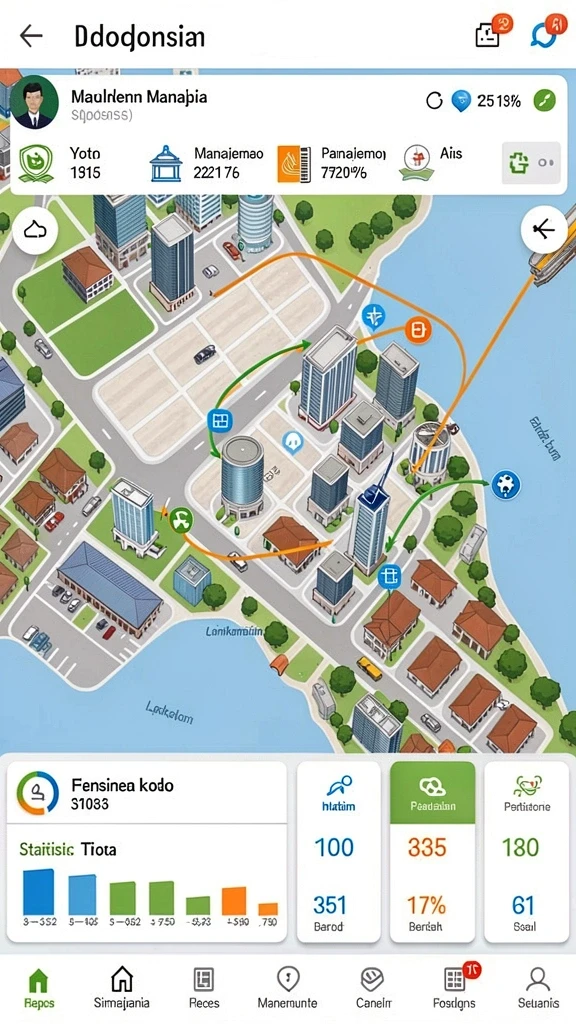Tap the round arrow button at map right
This screenshot has height=1024, width=576.
(543, 229)
